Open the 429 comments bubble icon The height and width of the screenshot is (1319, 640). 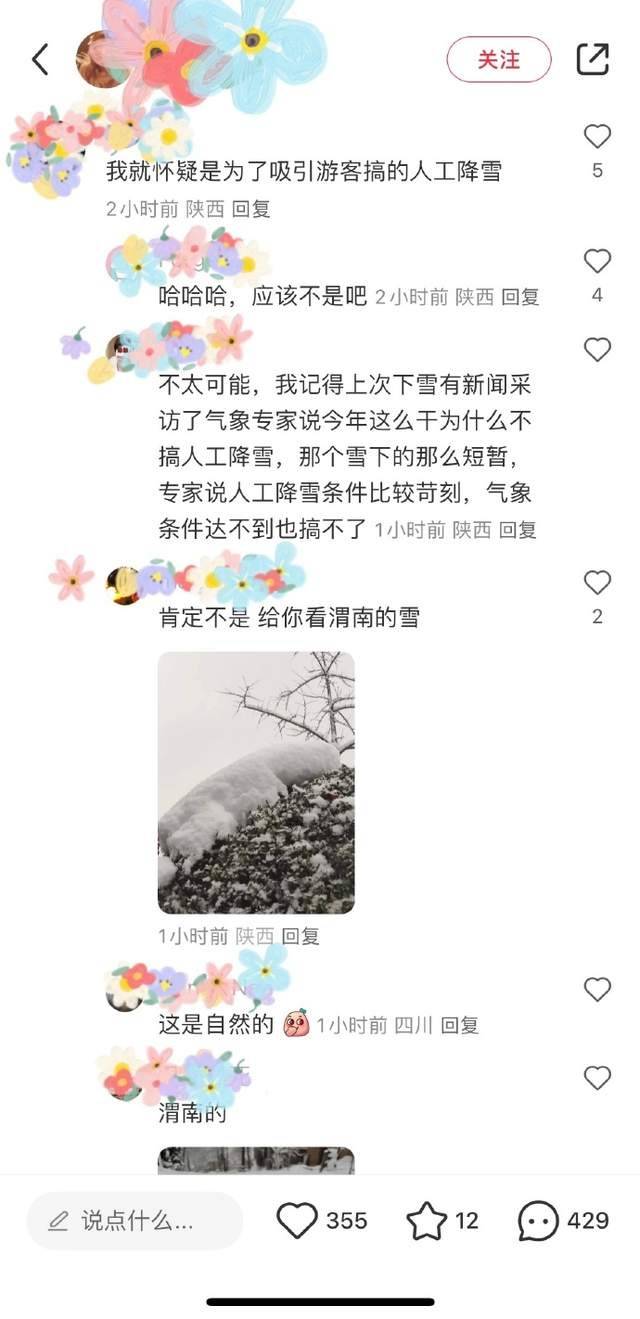coord(538,1221)
